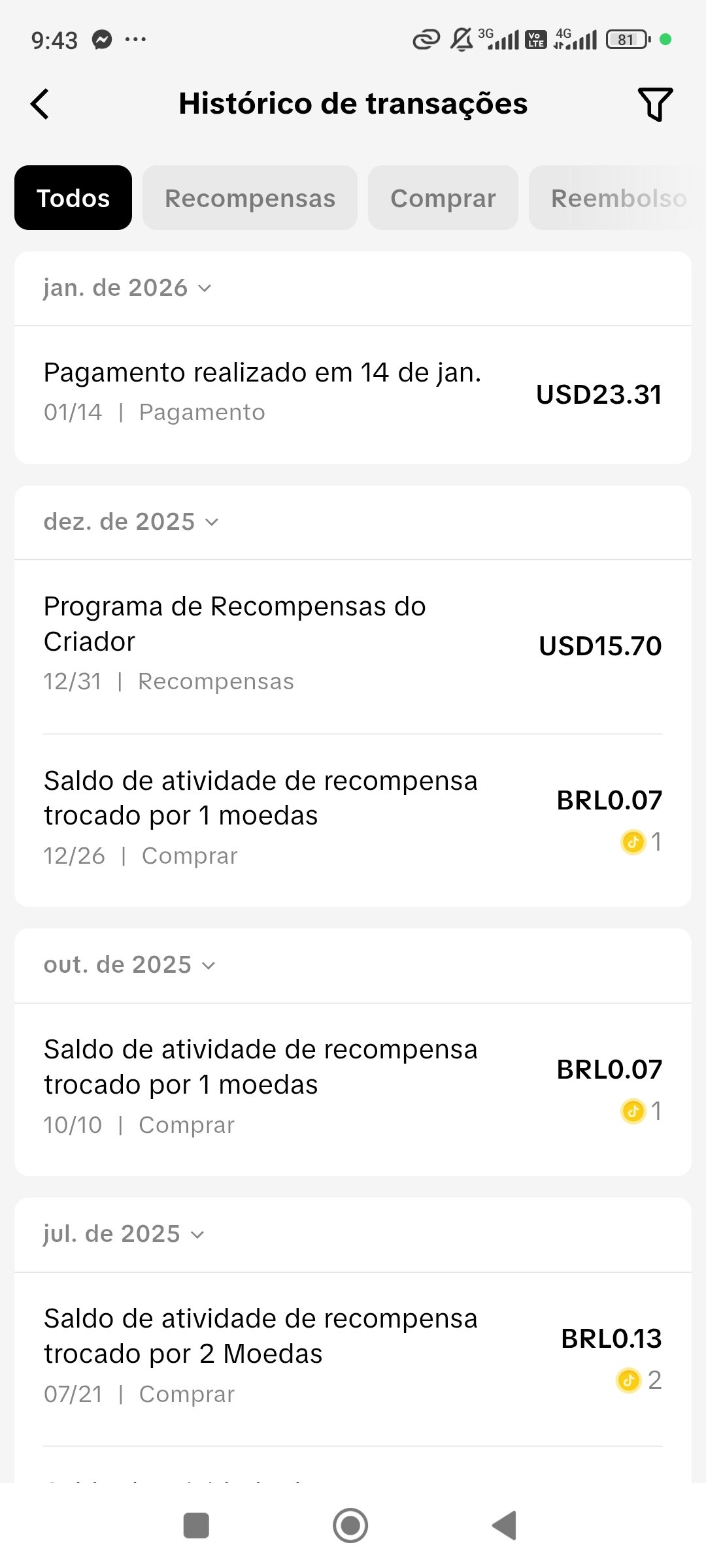Collapse the dez. de 2025 section
The image size is (706, 1568).
[x=131, y=522]
